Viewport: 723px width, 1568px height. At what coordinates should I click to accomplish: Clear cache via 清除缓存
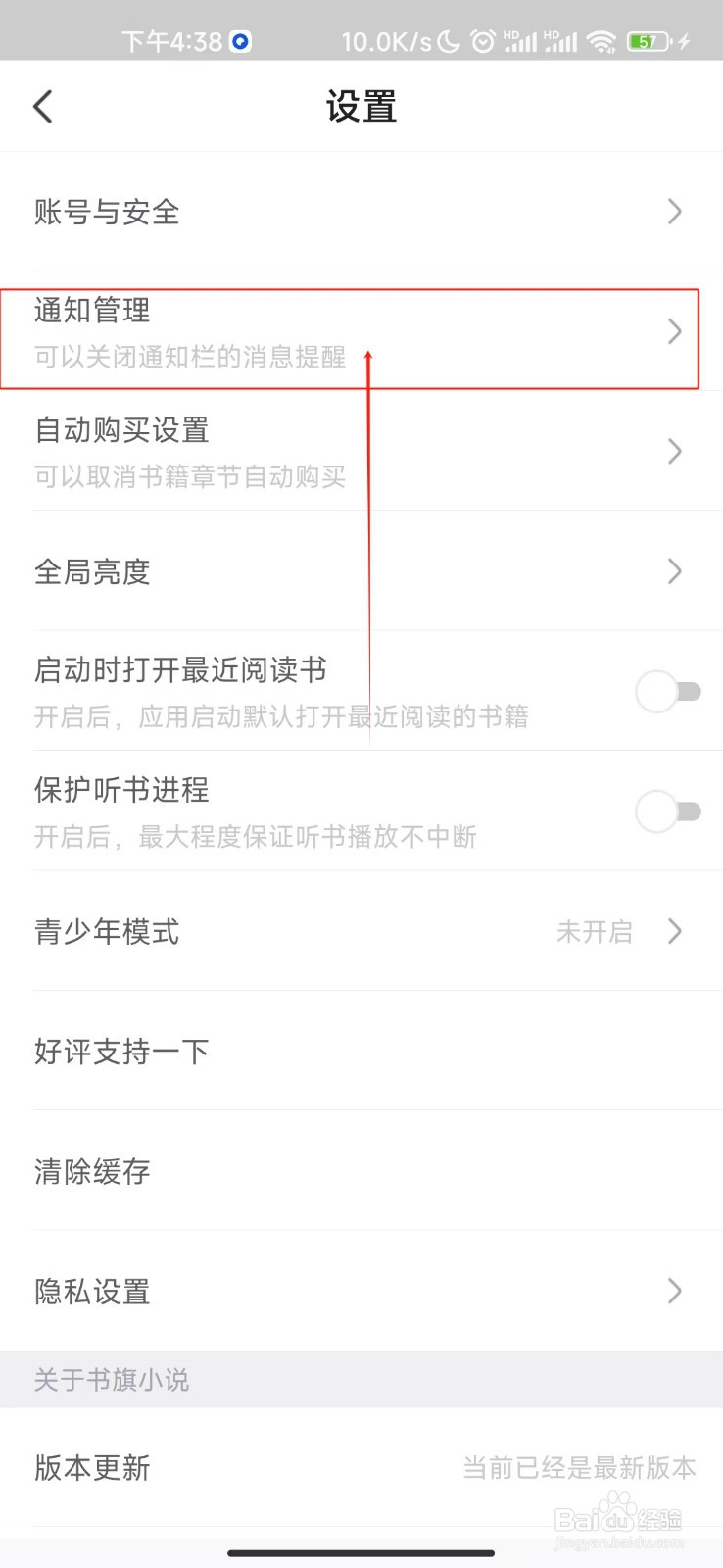[91, 1171]
